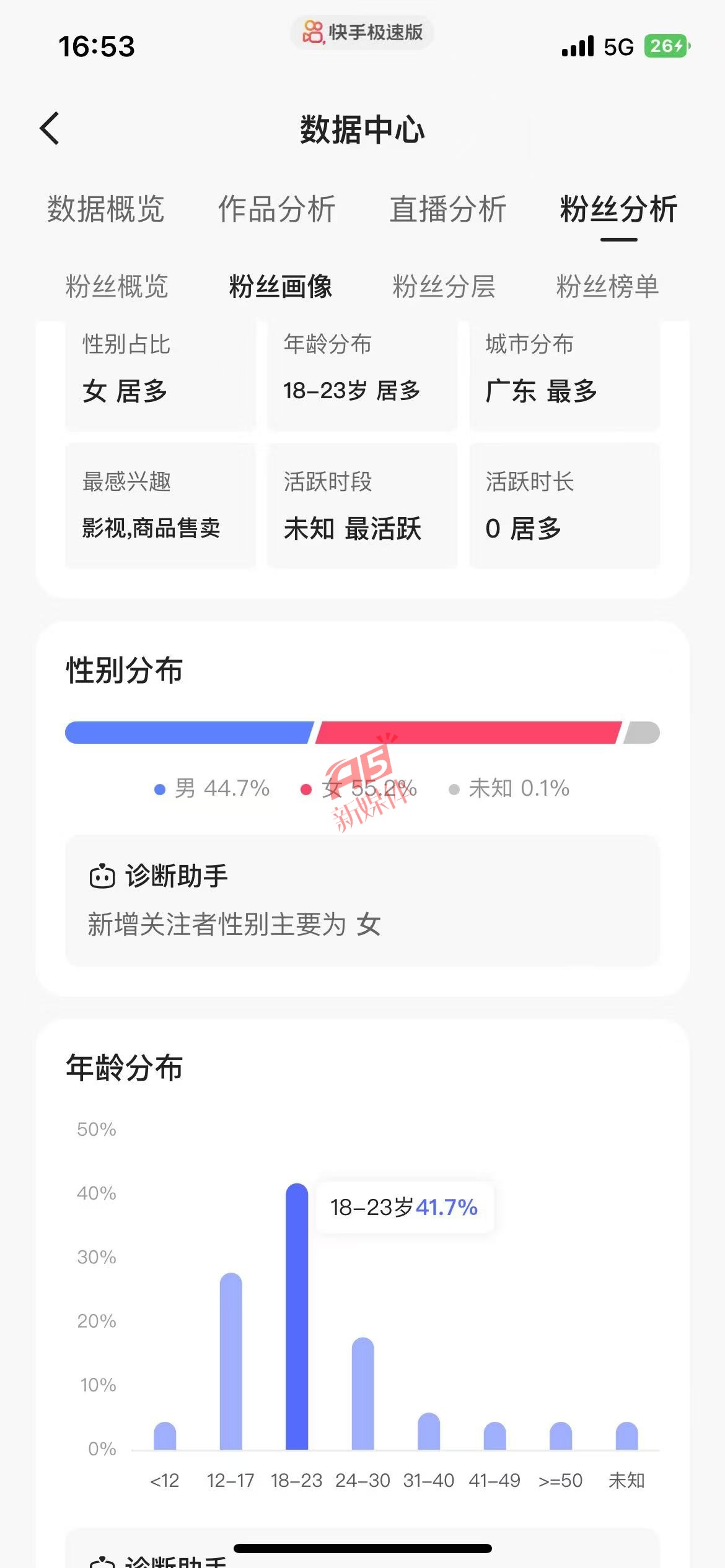Image resolution: width=725 pixels, height=1568 pixels.
Task: Switch to the 数据概览 tab
Action: click(x=106, y=209)
